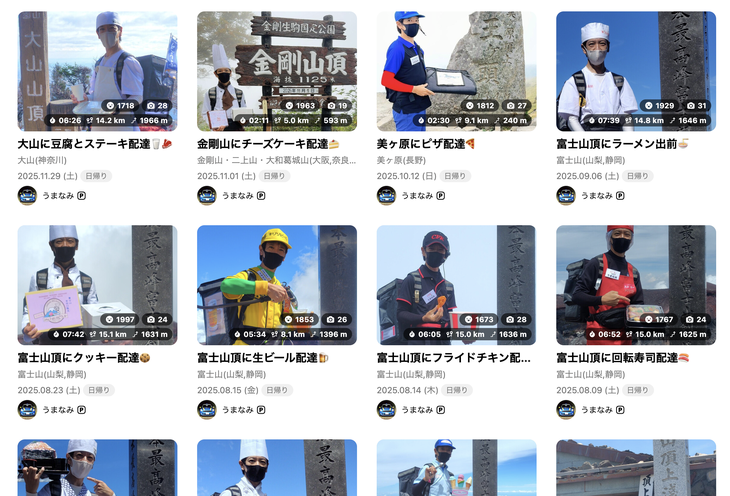The image size is (730, 496).
Task: Open the 富士山頂に回転寿司配達 activity
Action: pyautogui.click(x=636, y=284)
